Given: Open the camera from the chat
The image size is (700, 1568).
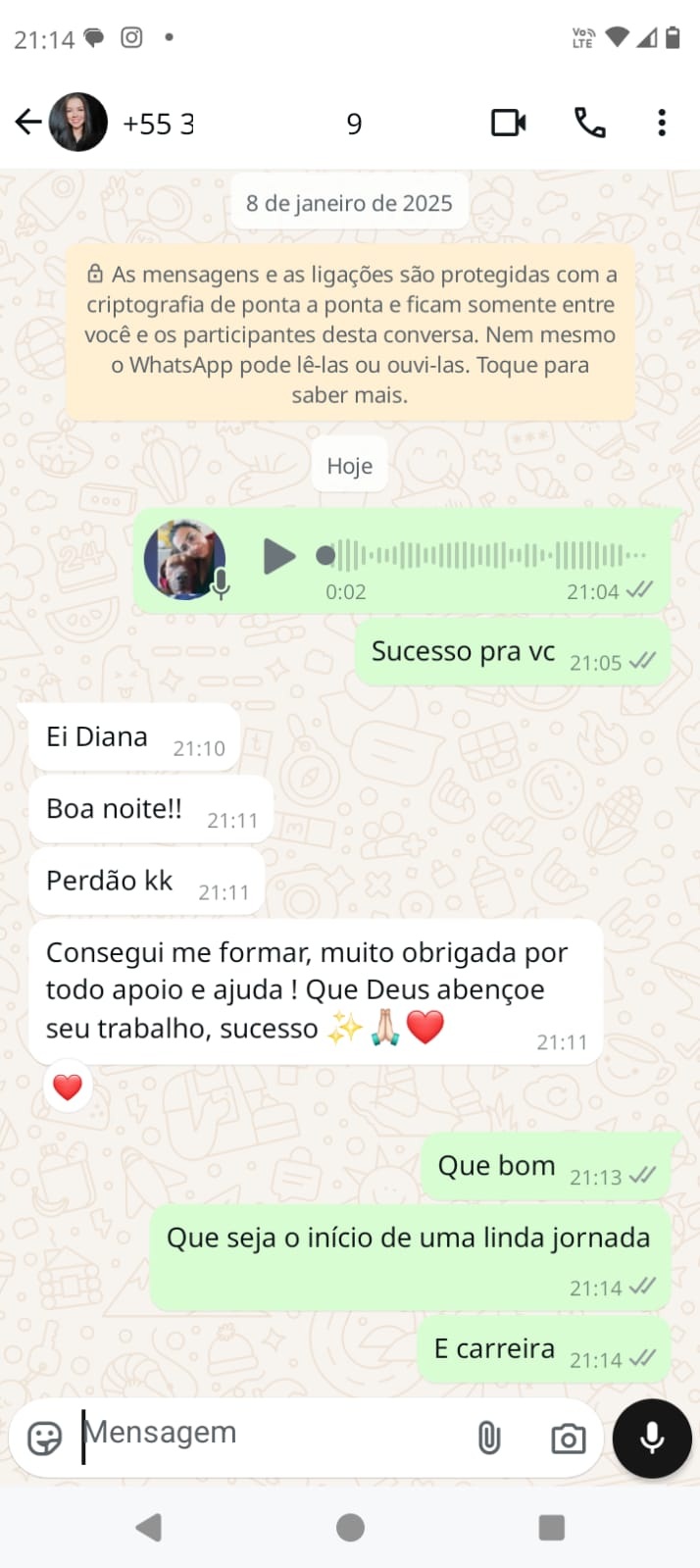Looking at the screenshot, I should (568, 1439).
